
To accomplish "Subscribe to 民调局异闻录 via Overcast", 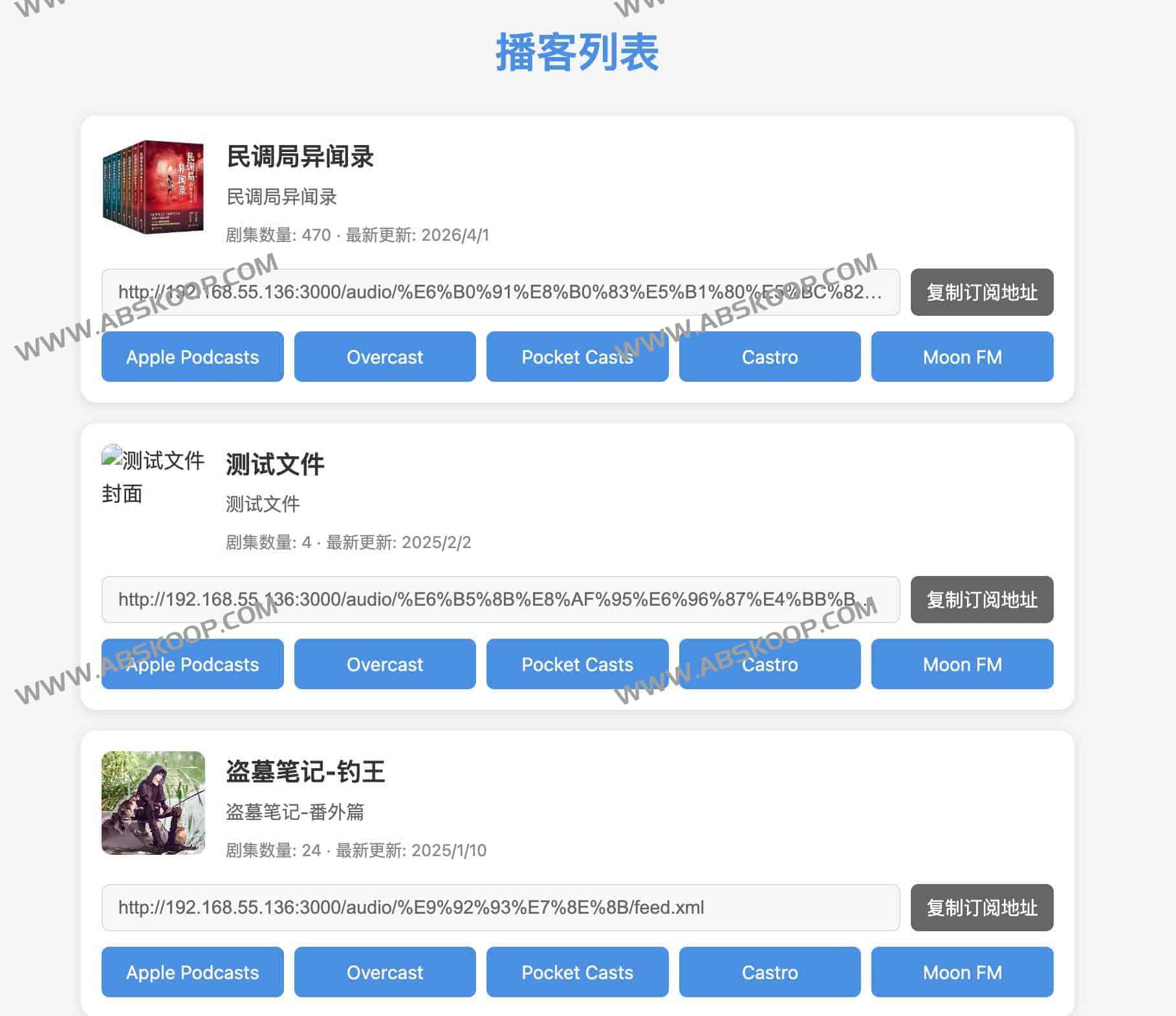I will [x=385, y=357].
